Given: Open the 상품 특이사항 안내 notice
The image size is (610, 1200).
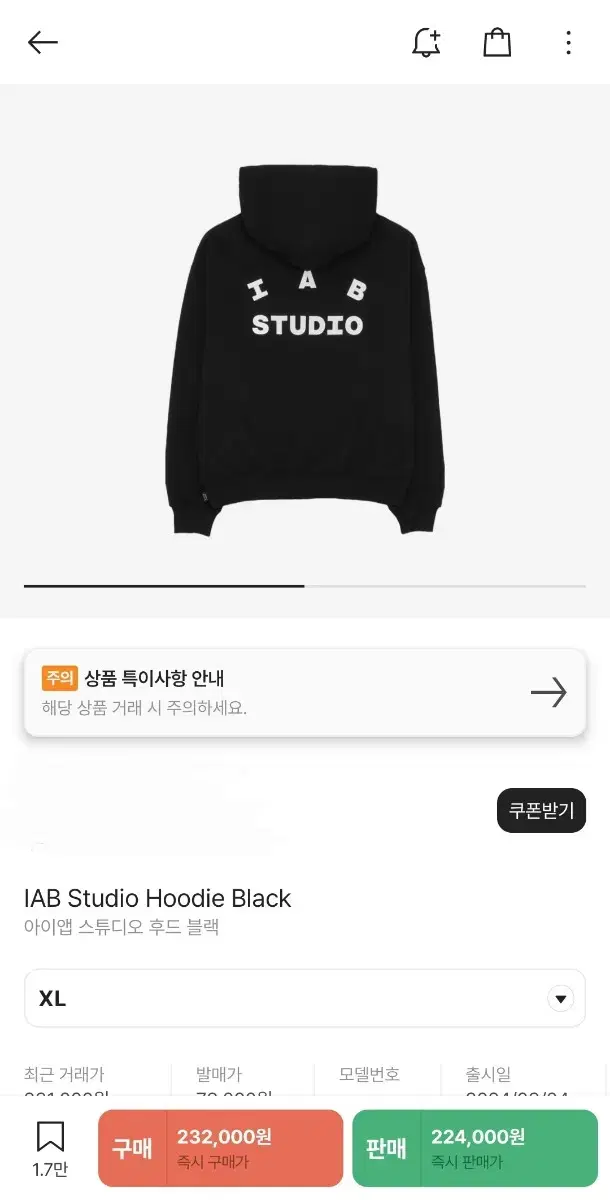Looking at the screenshot, I should pyautogui.click(x=305, y=692).
